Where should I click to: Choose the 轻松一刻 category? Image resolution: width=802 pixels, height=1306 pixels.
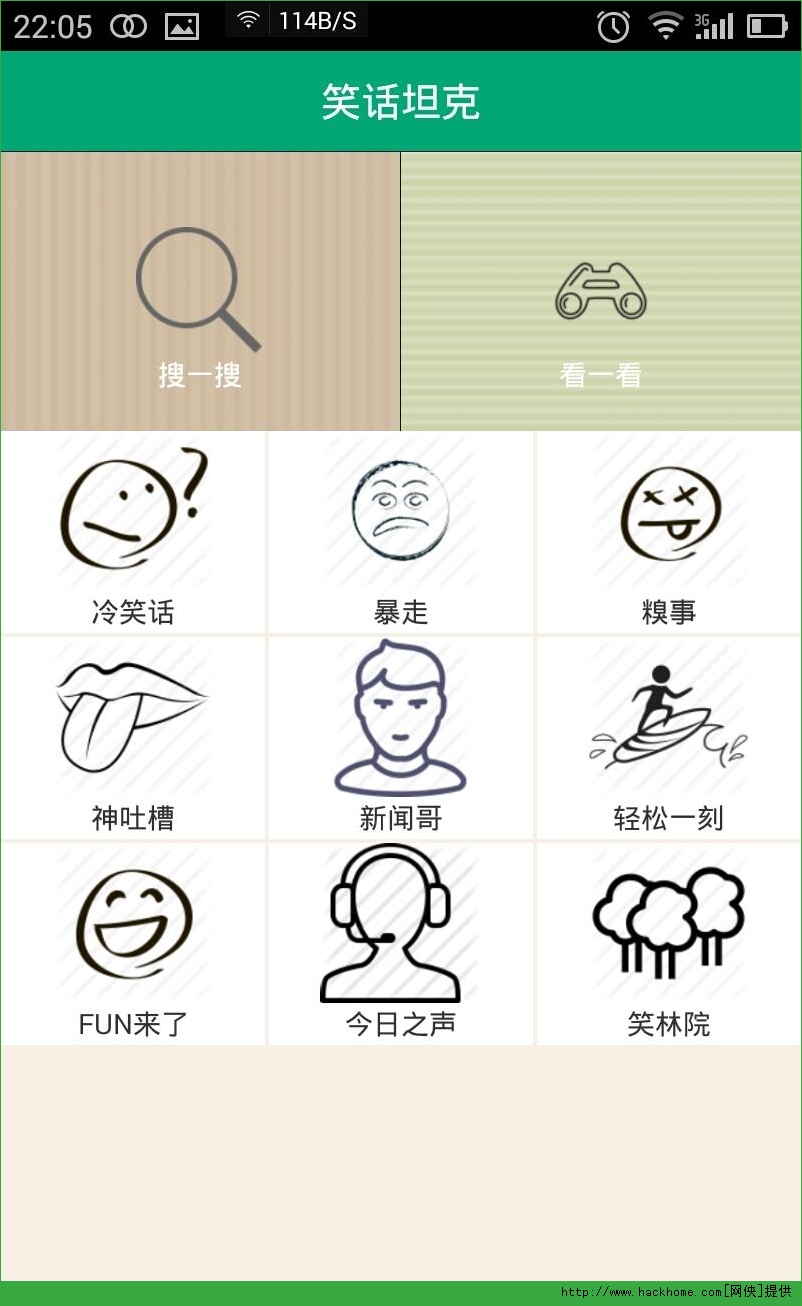point(668,738)
